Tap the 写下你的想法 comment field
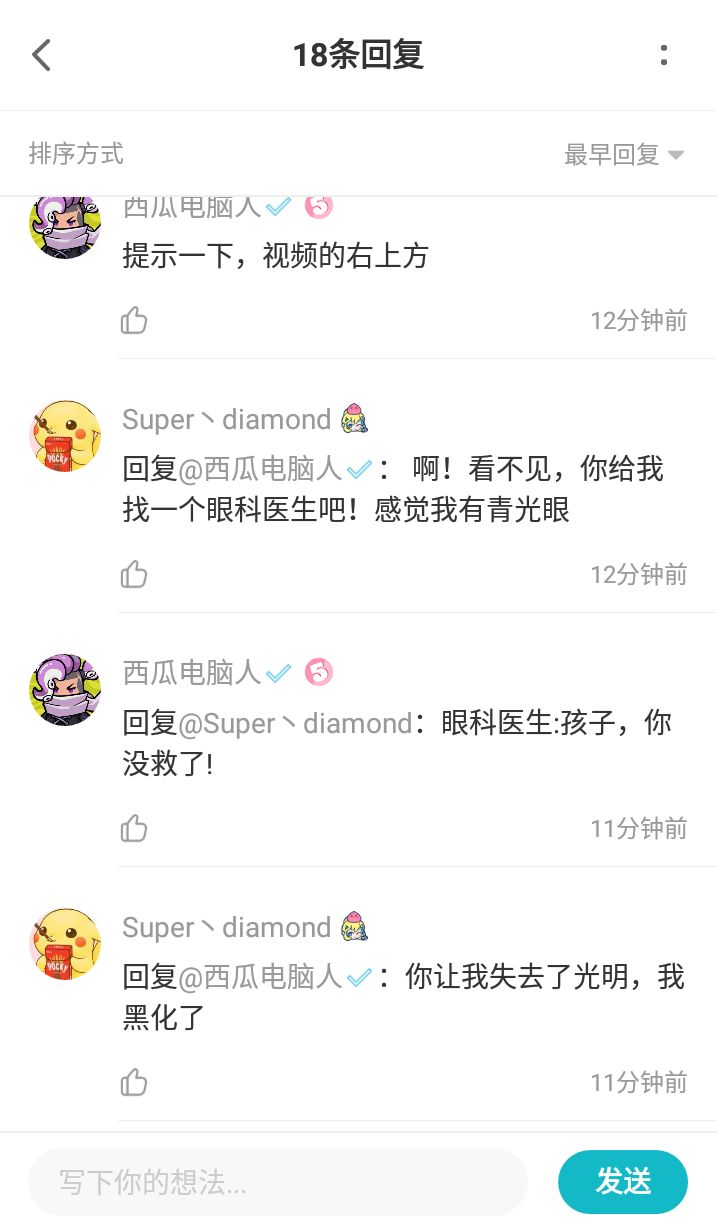 [x=278, y=1182]
